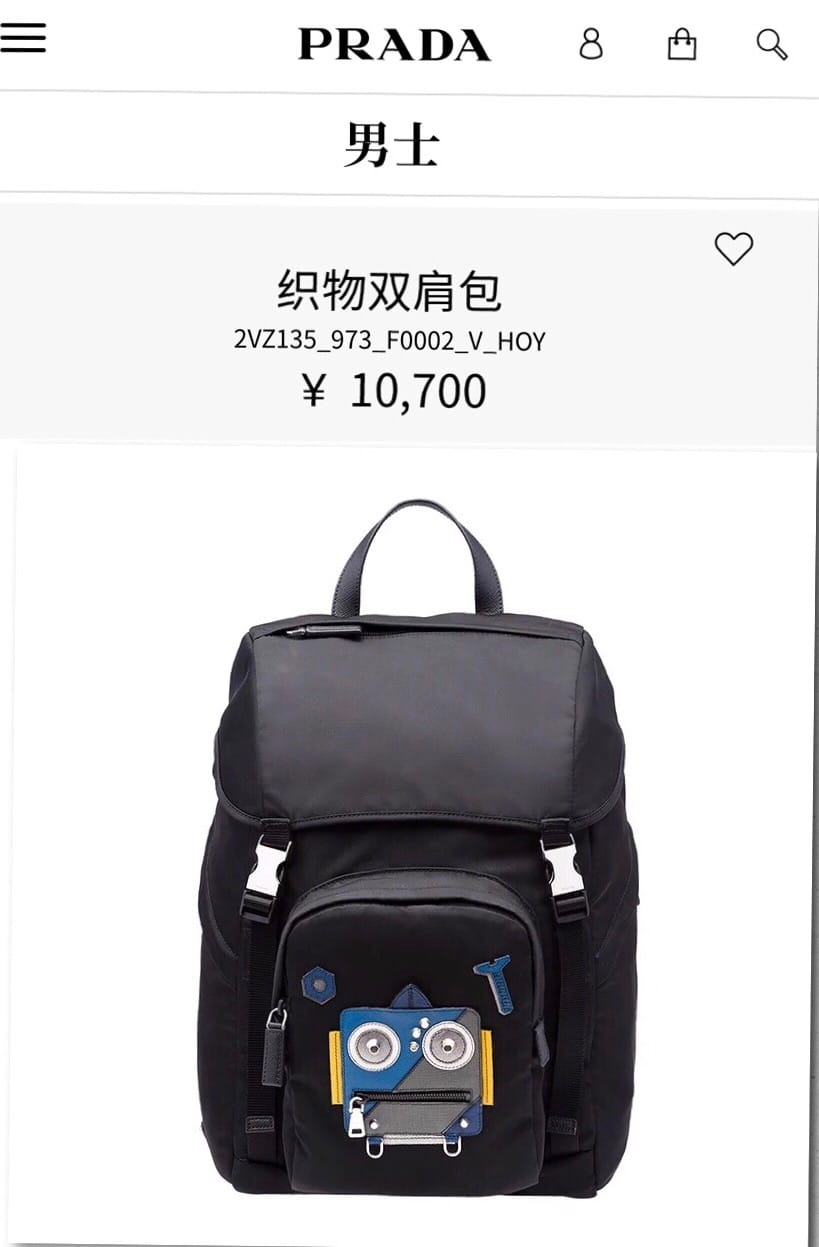Open the hamburger navigation menu
The height and width of the screenshot is (1247, 819).
23,37
